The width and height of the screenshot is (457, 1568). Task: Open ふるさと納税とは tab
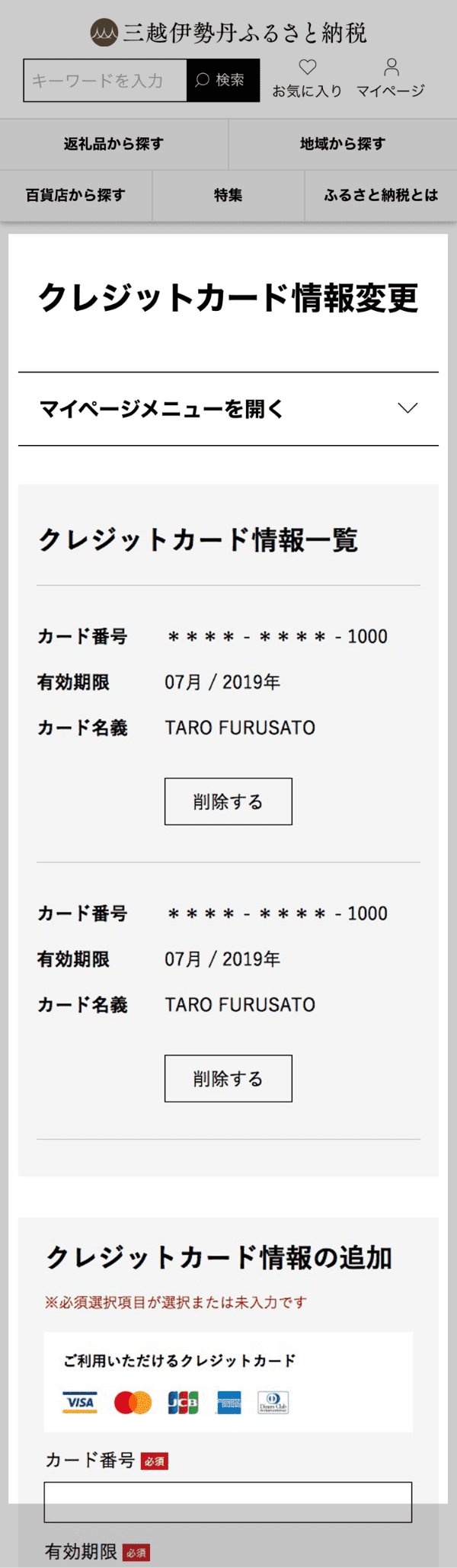pyautogui.click(x=381, y=195)
